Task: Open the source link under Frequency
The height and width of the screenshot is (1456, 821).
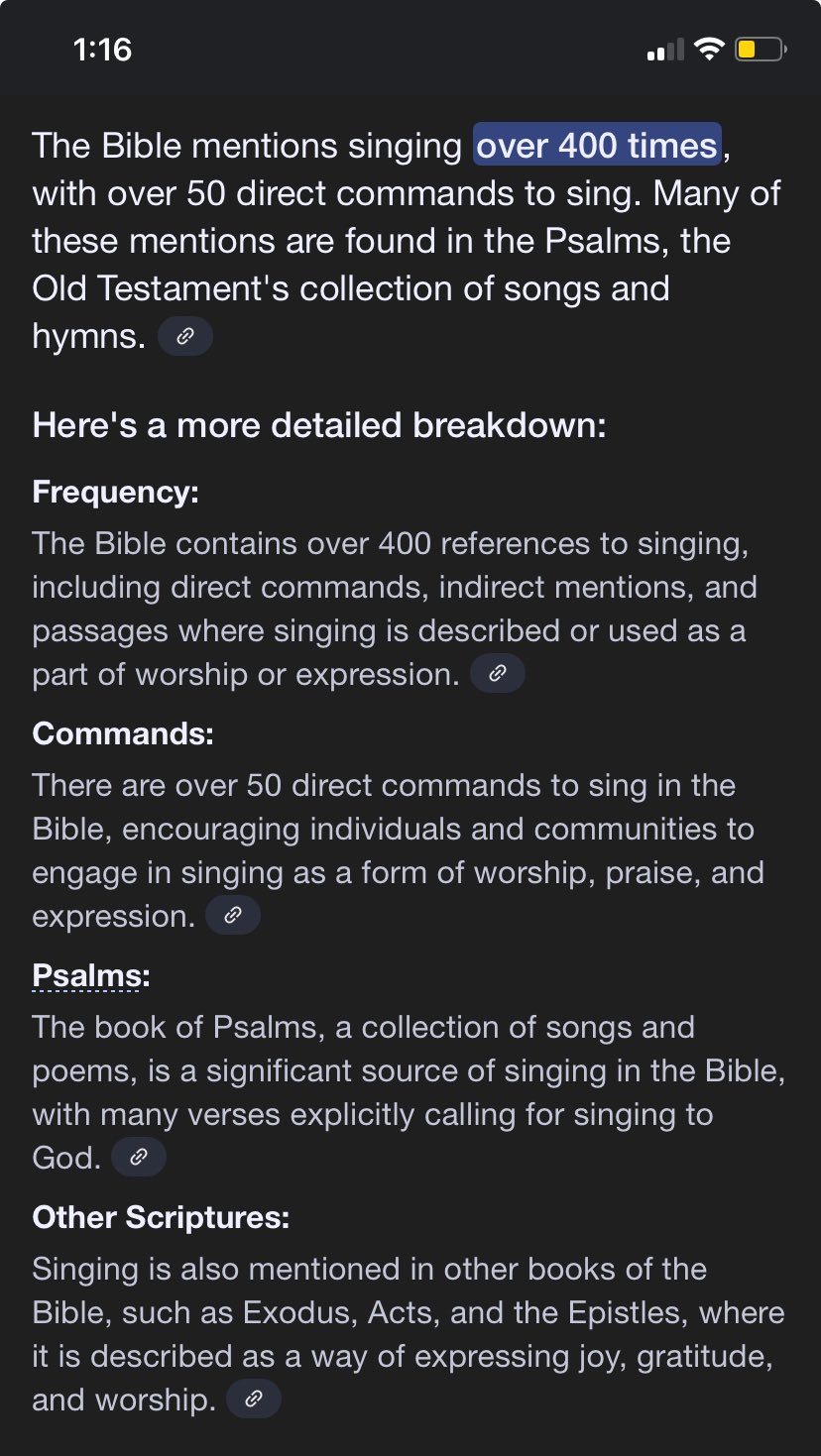Action: [x=497, y=674]
